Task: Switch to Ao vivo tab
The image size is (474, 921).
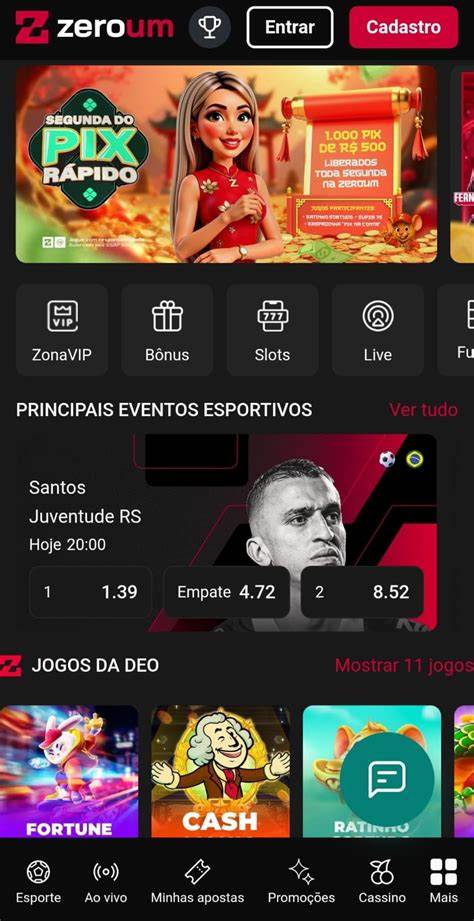Action: pos(106,882)
